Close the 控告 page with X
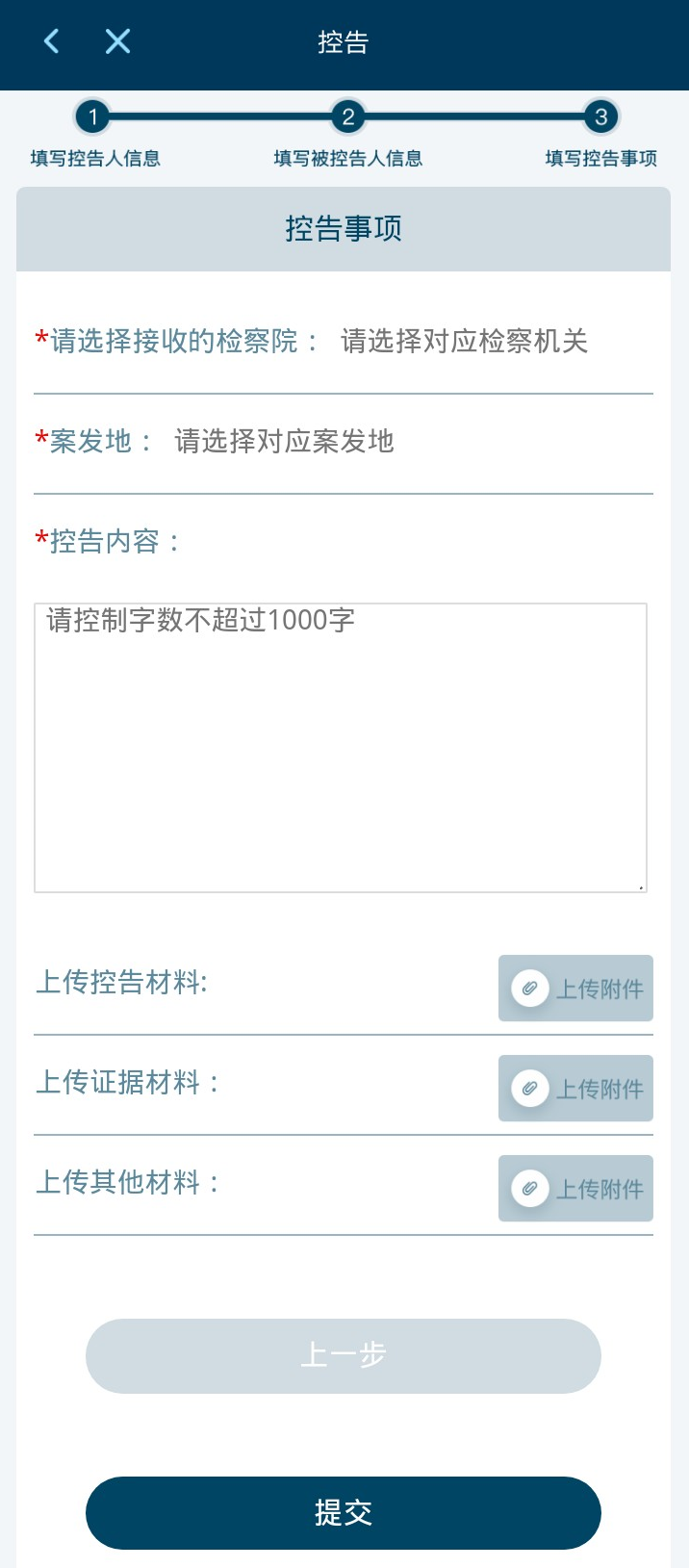 (x=117, y=41)
